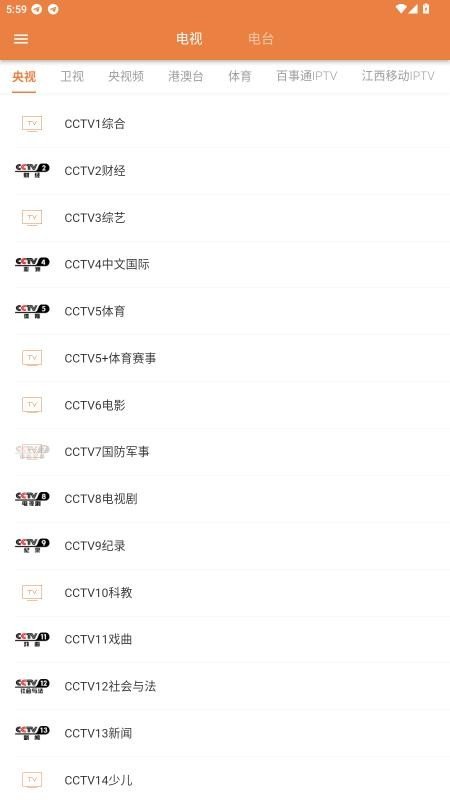Play CCTV5+体育赛事
Screen dimensions: 450x800
pyautogui.click(x=225, y=358)
